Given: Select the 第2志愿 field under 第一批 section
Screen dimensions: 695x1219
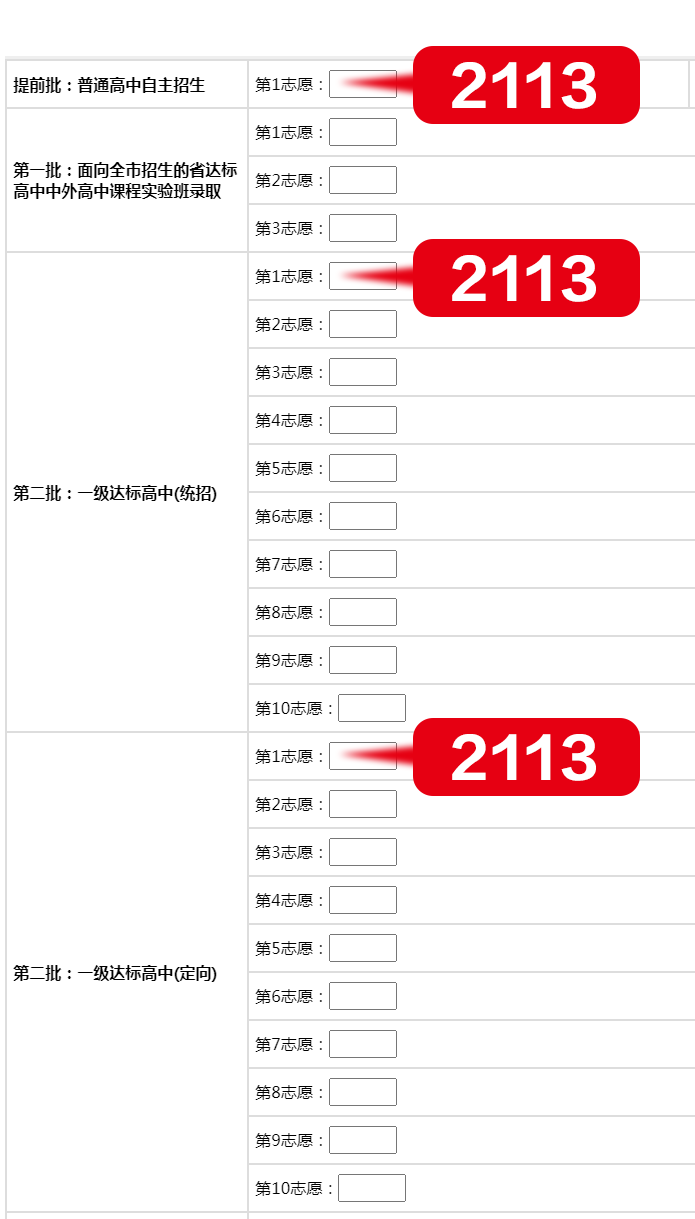Looking at the screenshot, I should click(363, 180).
